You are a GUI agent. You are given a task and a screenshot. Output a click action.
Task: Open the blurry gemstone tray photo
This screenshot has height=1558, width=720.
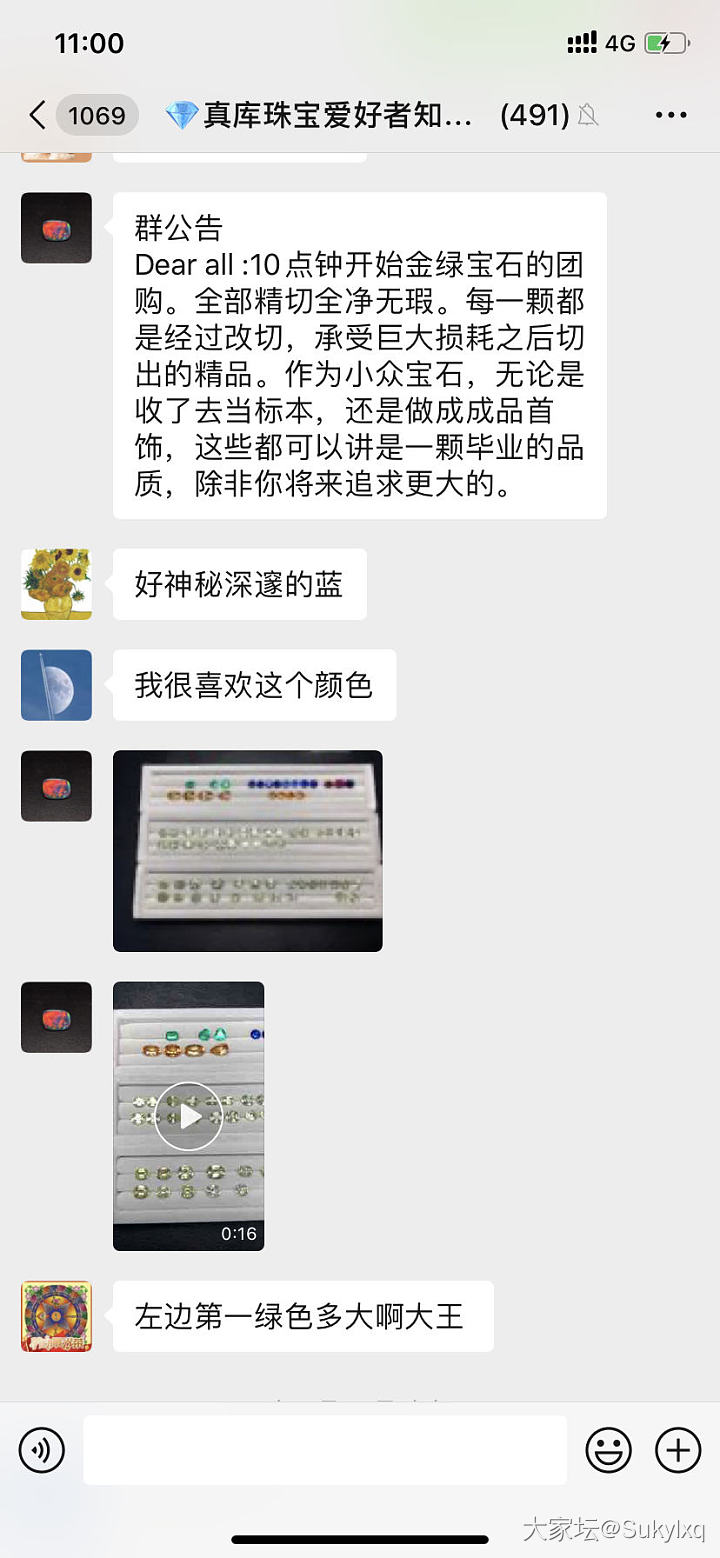pos(247,851)
